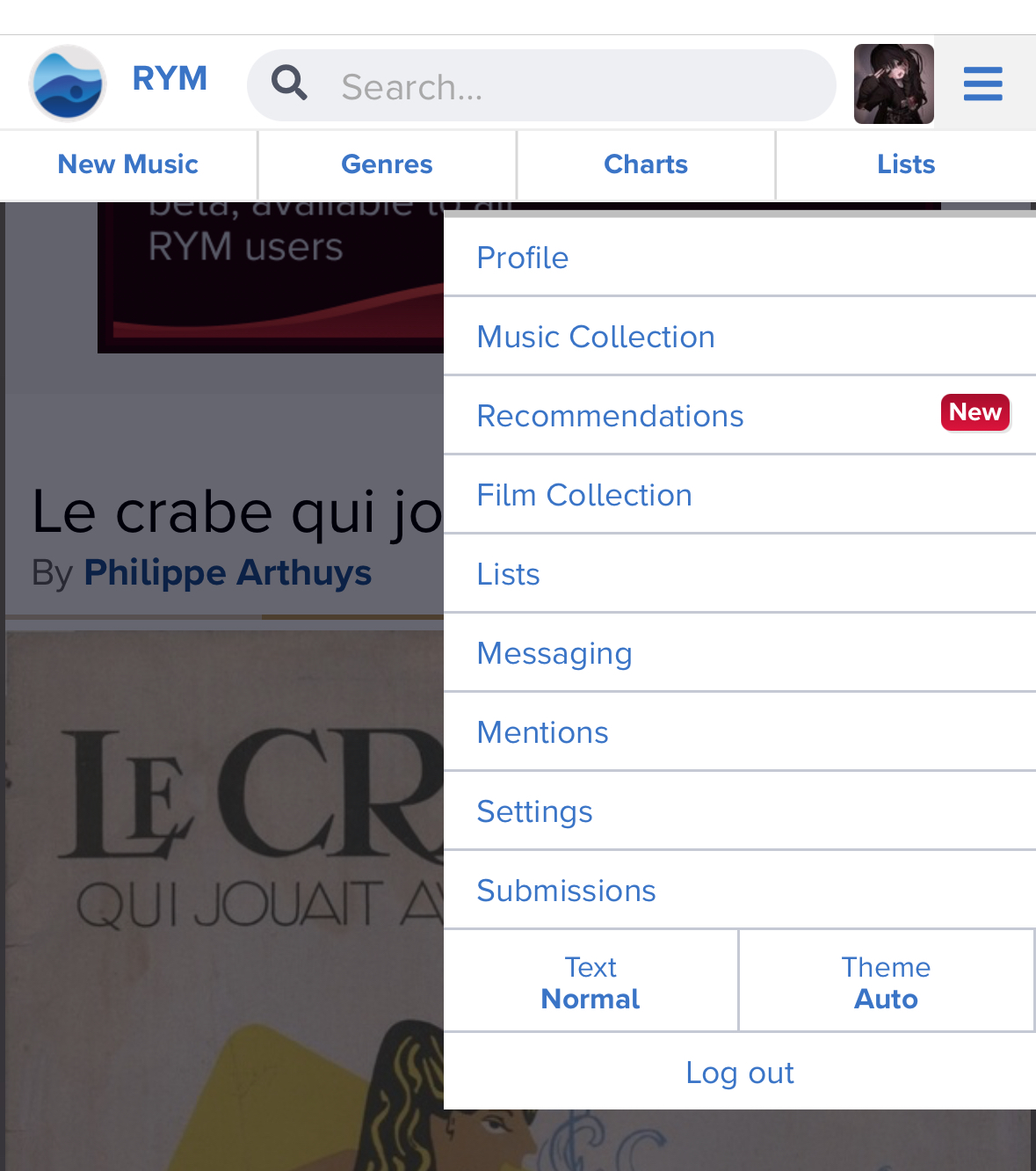Open Messaging
1036x1171 pixels.
[x=554, y=653]
